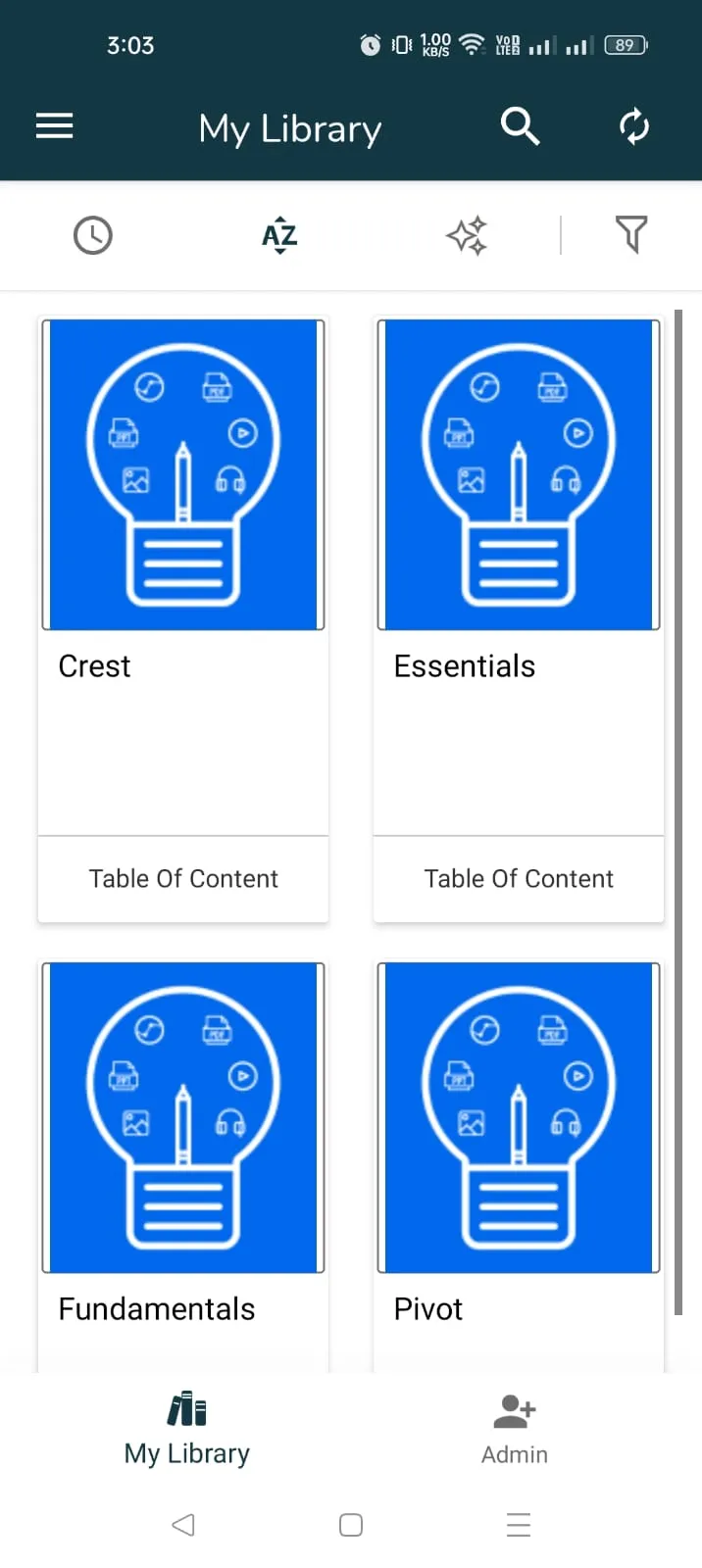Open the hamburger navigation menu
The image size is (702, 1568).
point(55,126)
